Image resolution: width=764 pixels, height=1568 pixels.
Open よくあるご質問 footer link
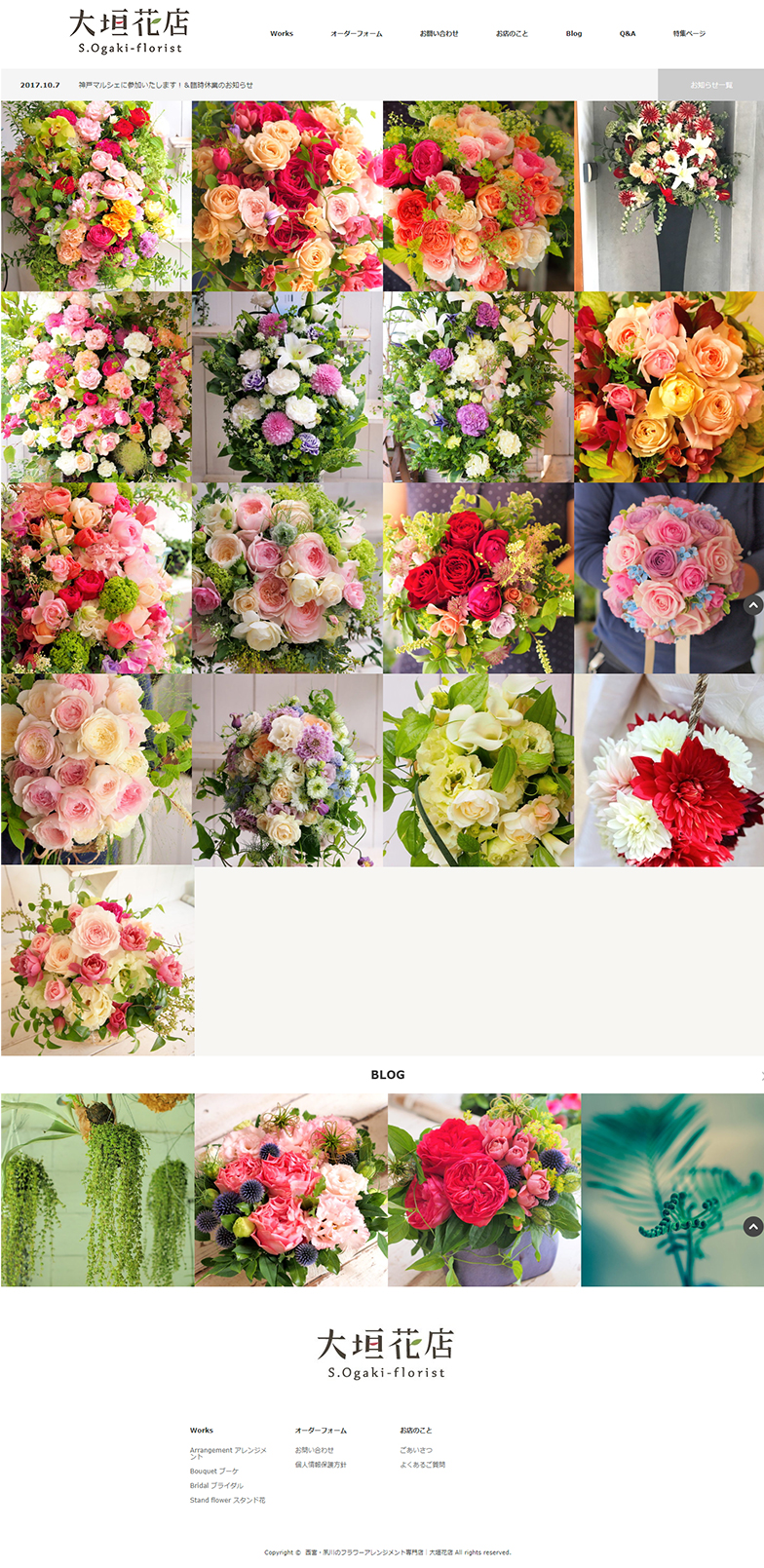422,1465
